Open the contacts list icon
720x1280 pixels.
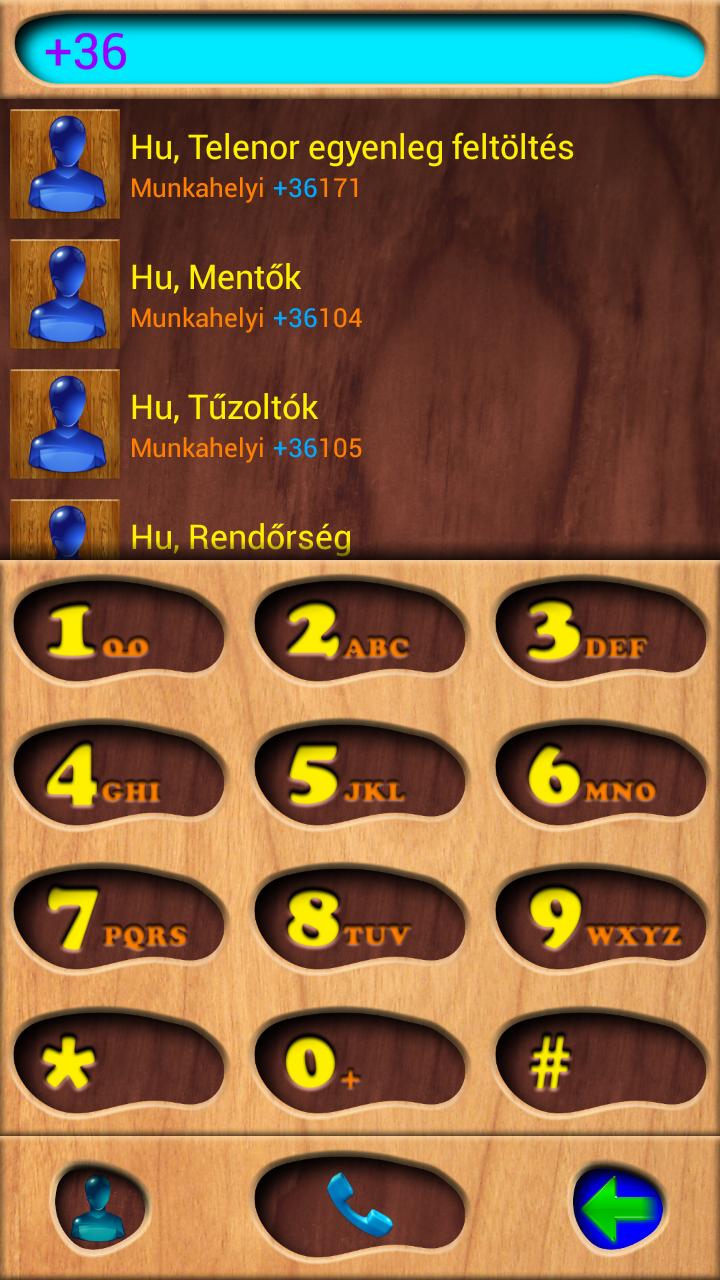point(100,1208)
